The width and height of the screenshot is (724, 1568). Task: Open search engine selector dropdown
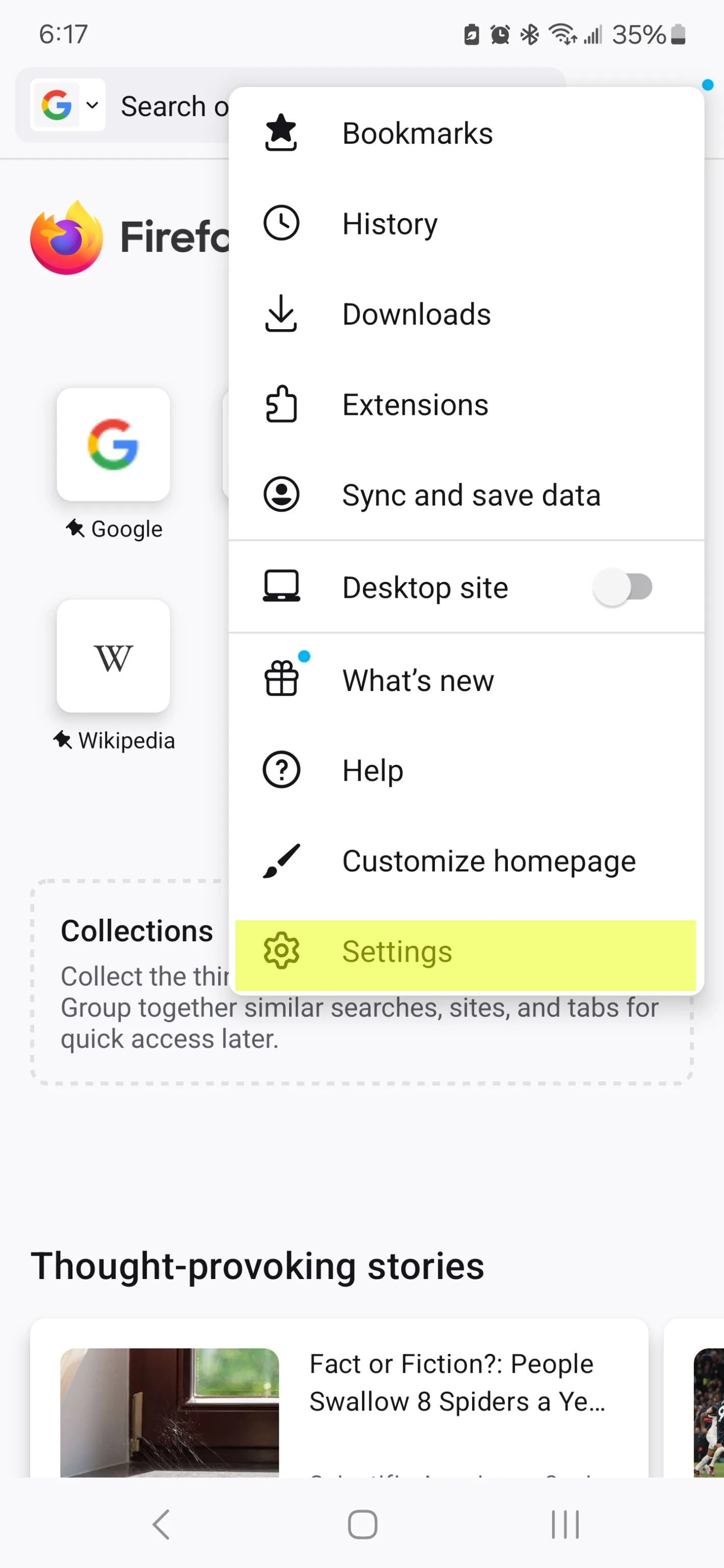coord(68,105)
